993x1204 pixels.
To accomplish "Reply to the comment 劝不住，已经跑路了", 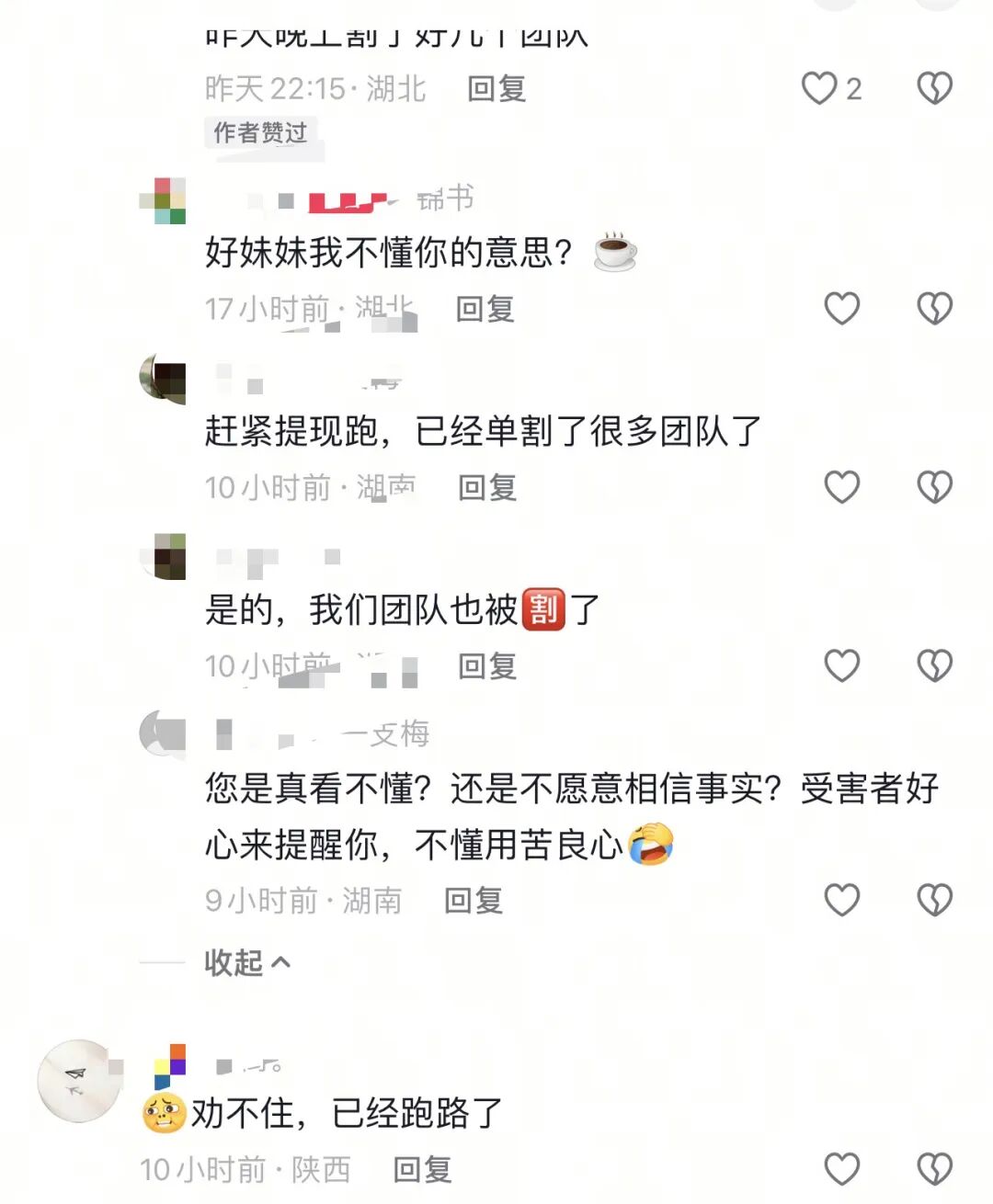I will (x=422, y=1169).
